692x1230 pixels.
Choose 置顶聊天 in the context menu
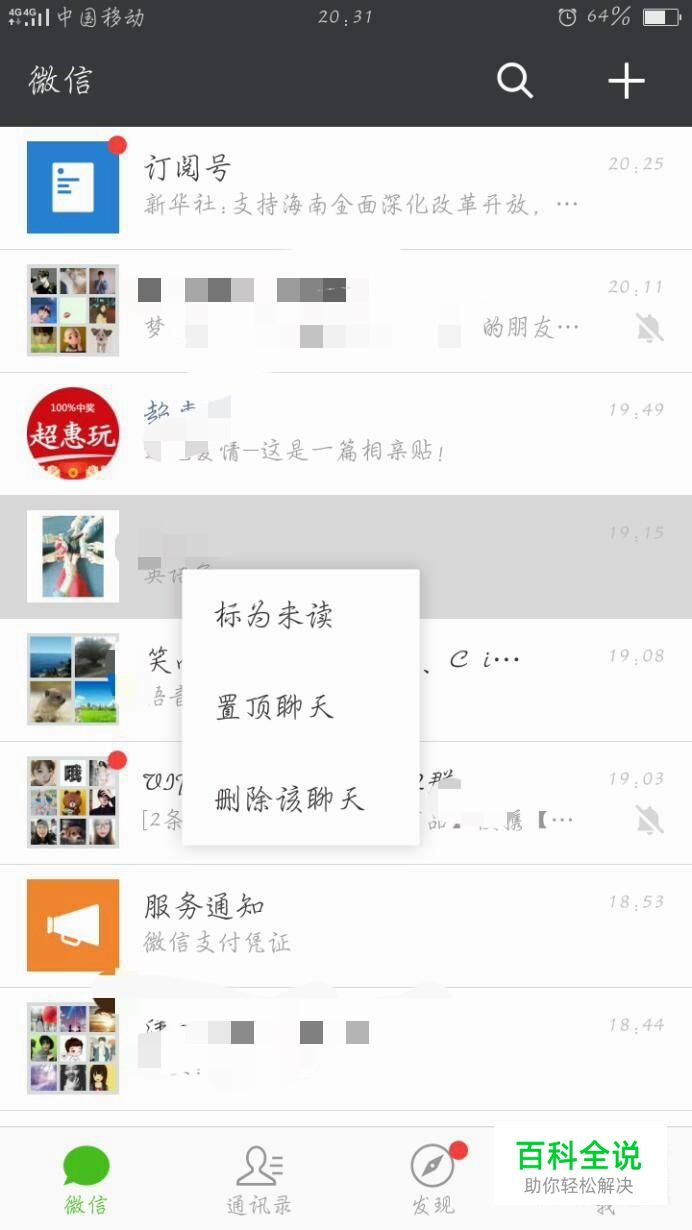click(x=274, y=707)
